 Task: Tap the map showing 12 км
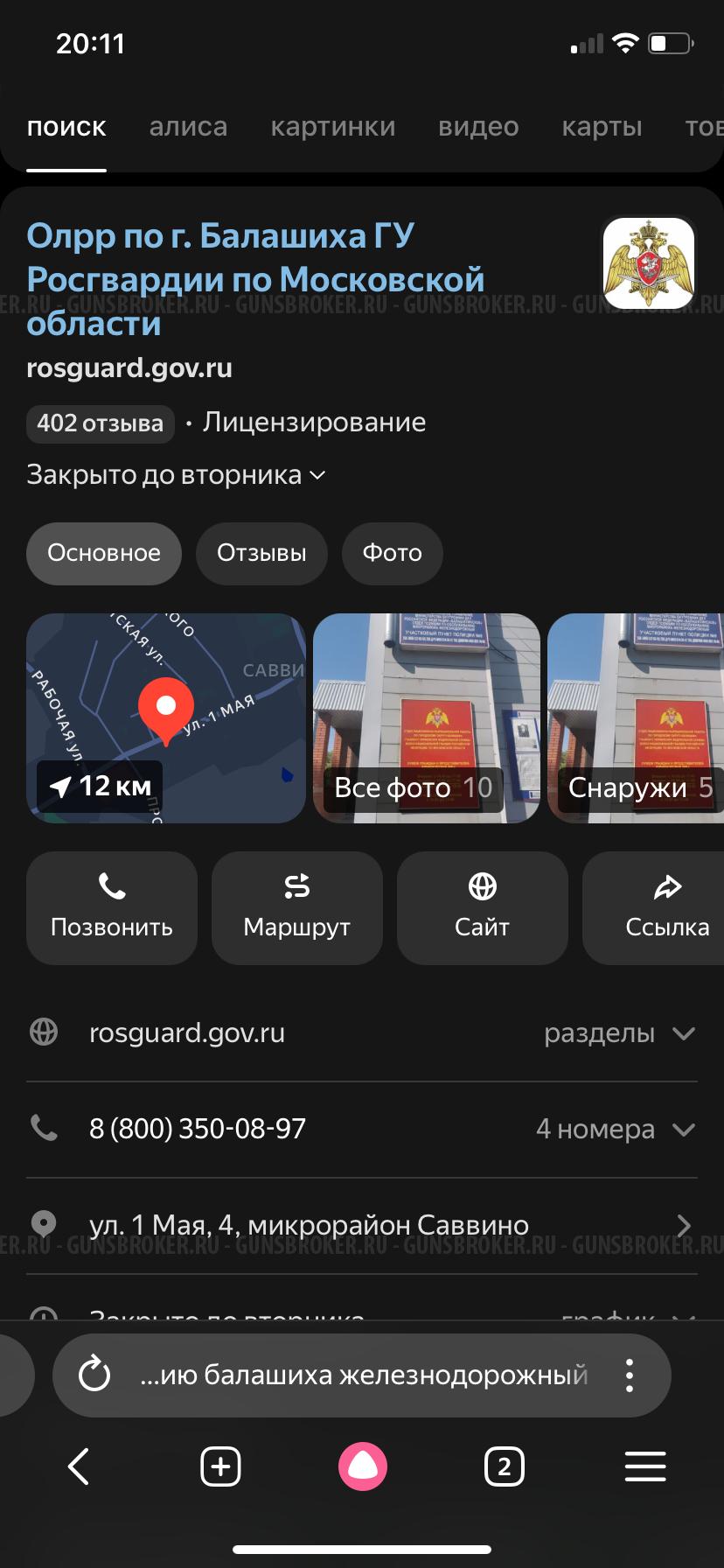pyautogui.click(x=165, y=717)
